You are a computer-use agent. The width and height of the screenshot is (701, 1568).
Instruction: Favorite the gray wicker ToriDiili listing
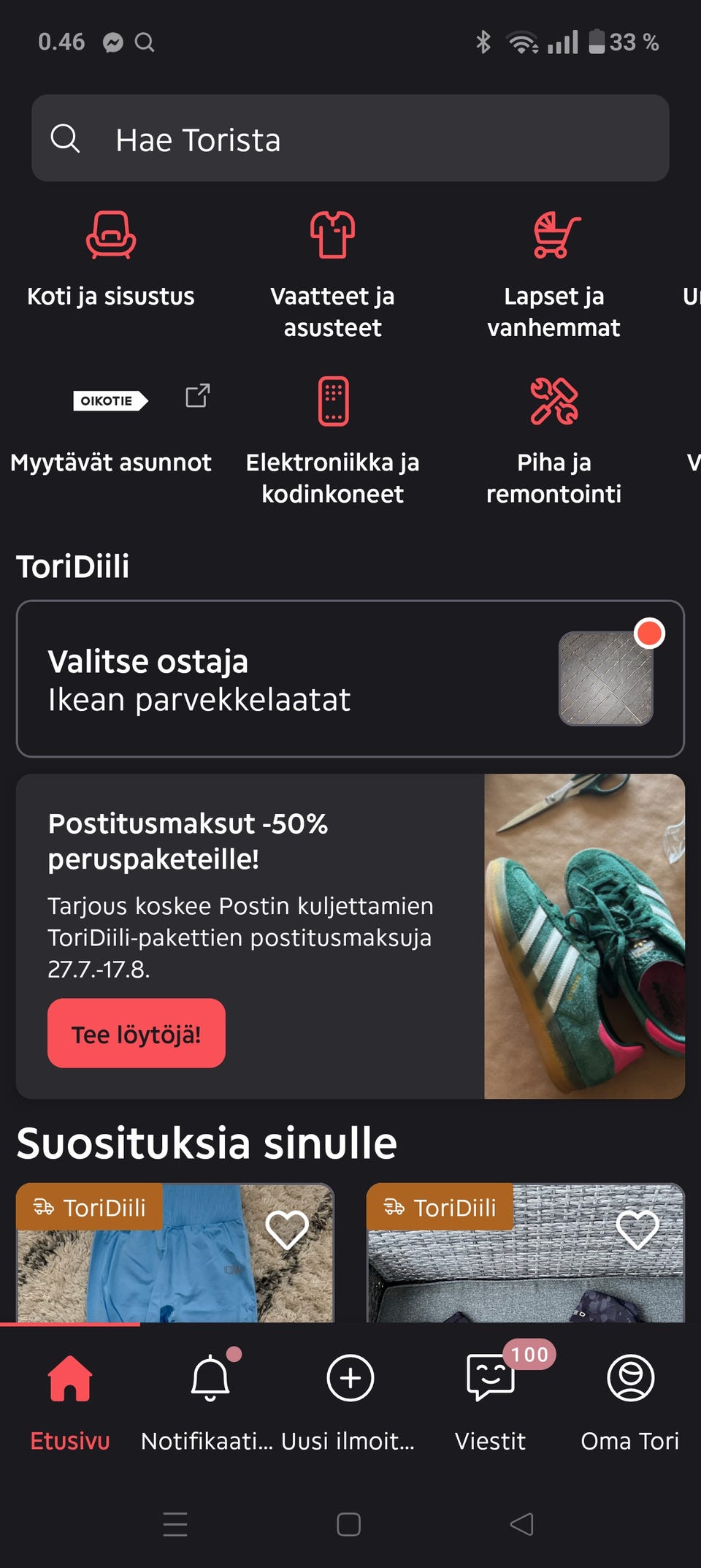(x=637, y=1229)
